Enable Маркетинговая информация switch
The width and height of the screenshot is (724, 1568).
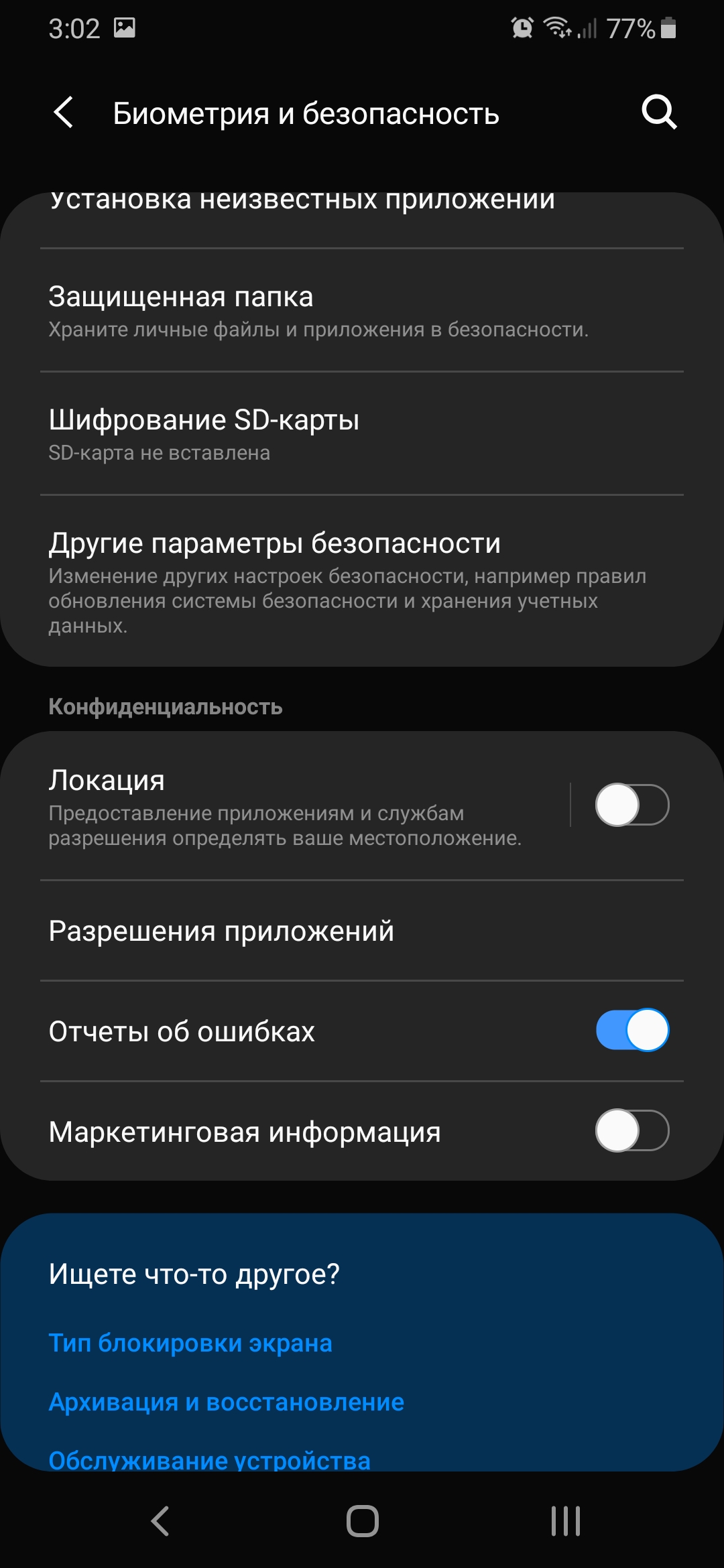632,1130
